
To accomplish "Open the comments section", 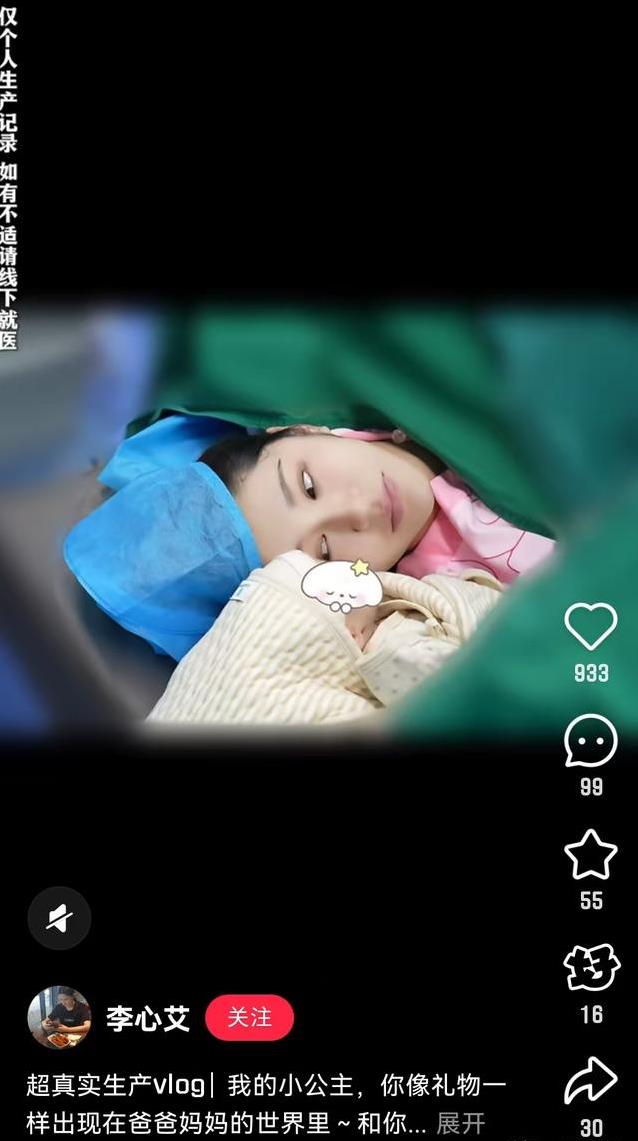I will click(590, 741).
